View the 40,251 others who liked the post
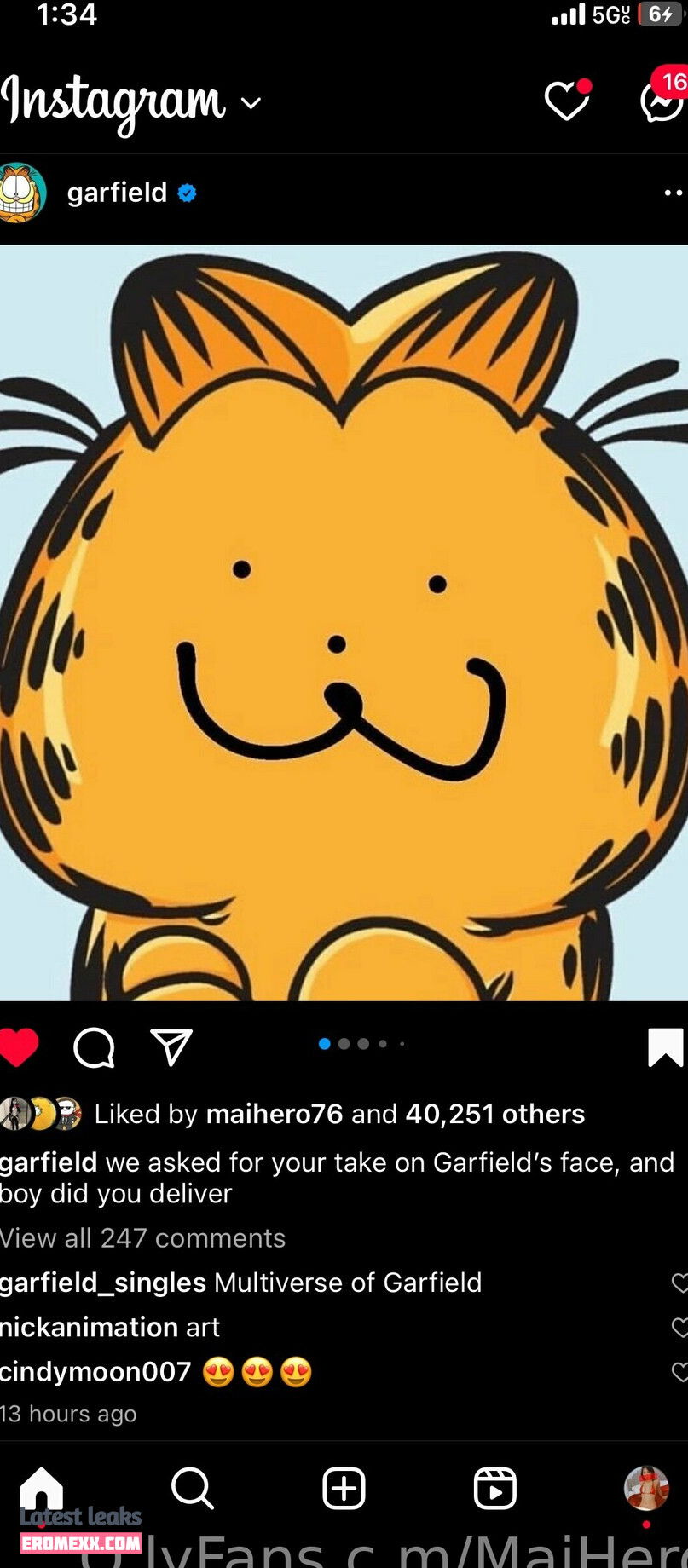688x1568 pixels. 494,1114
